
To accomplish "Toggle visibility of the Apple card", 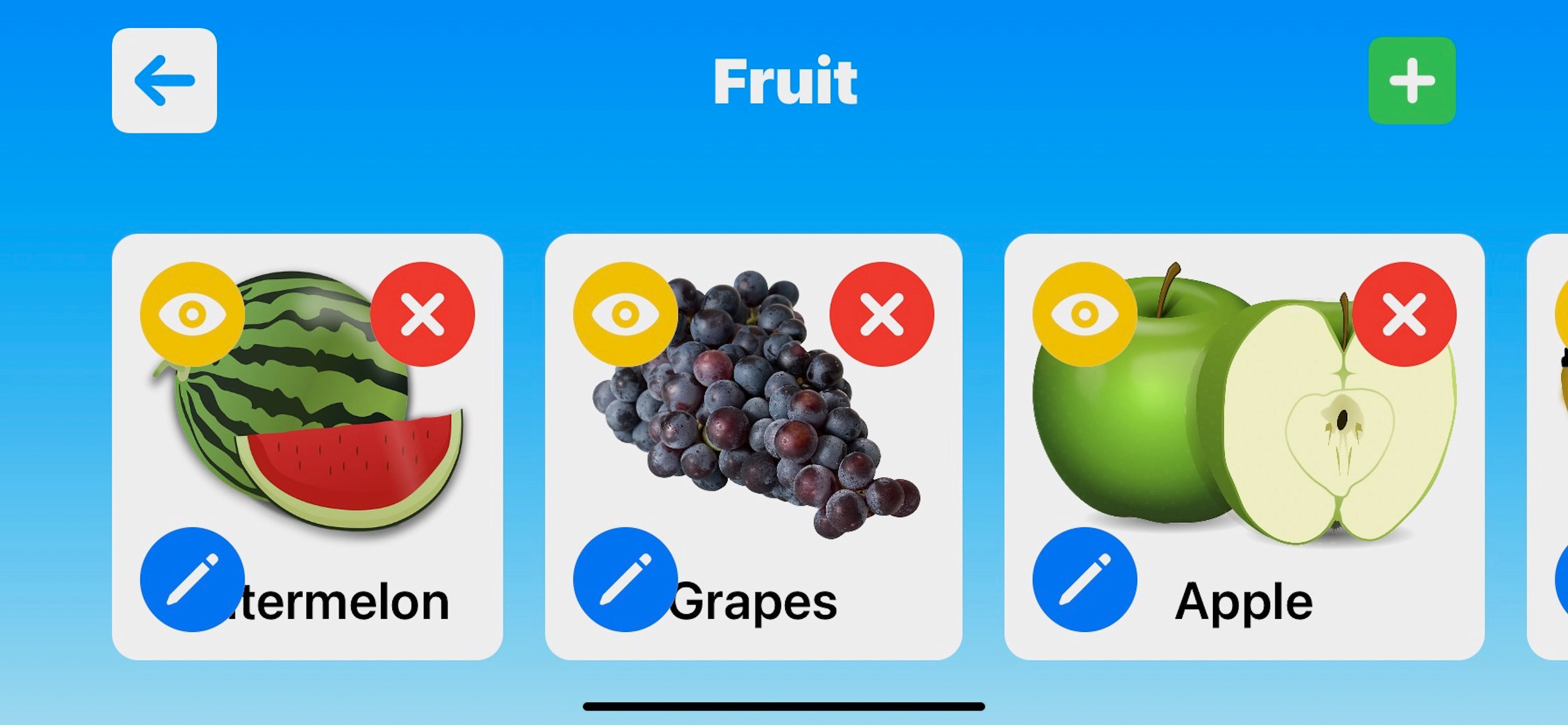I will (x=1085, y=314).
